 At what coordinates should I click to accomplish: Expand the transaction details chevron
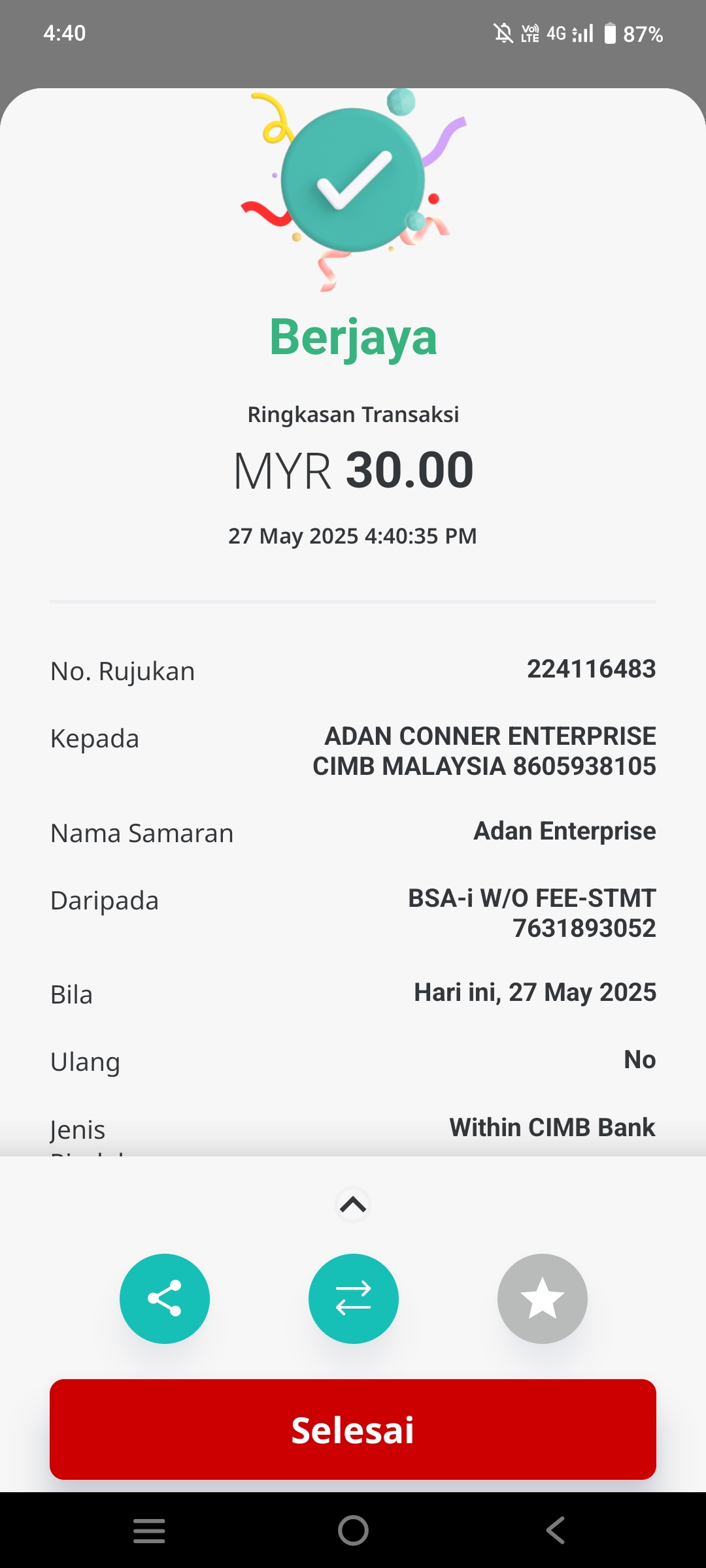(353, 1204)
